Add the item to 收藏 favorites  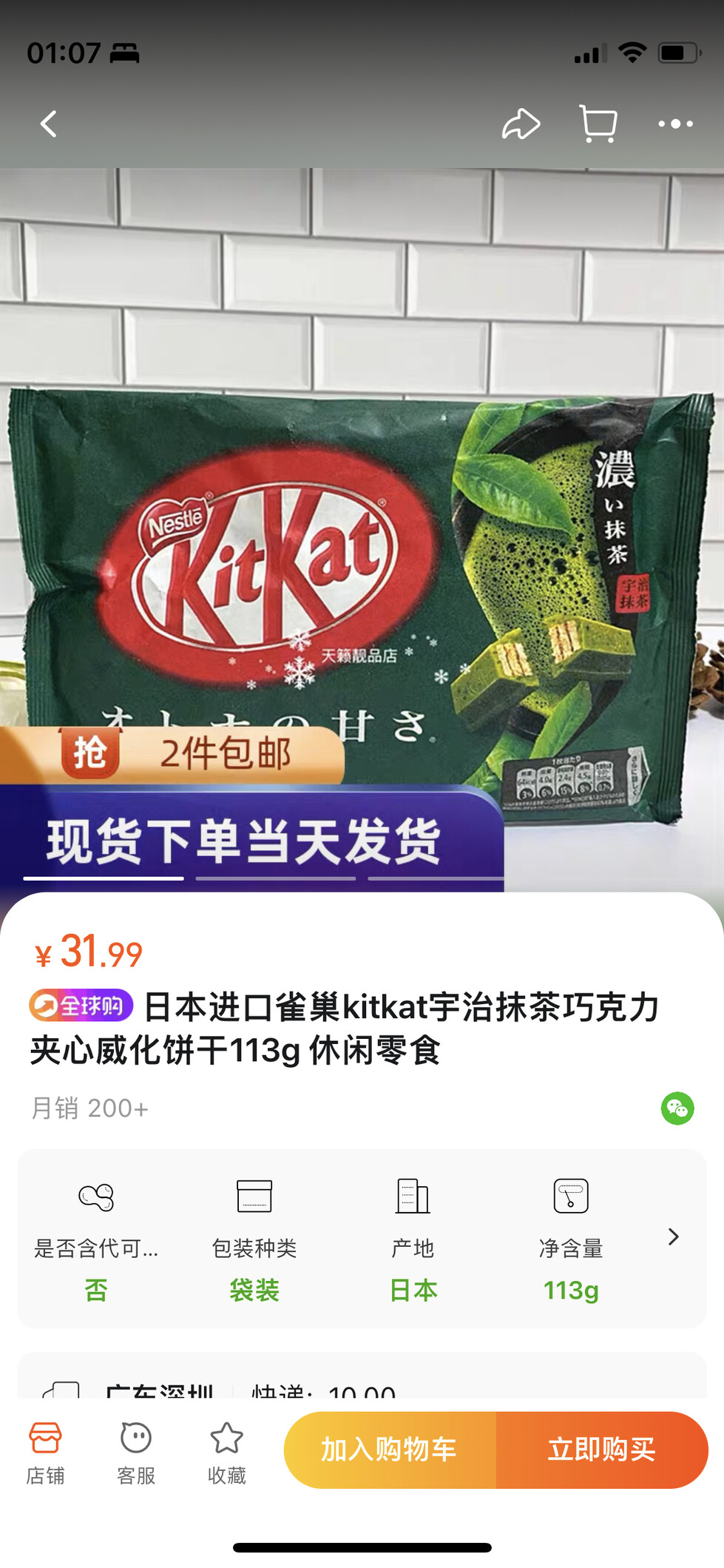coord(226,1453)
